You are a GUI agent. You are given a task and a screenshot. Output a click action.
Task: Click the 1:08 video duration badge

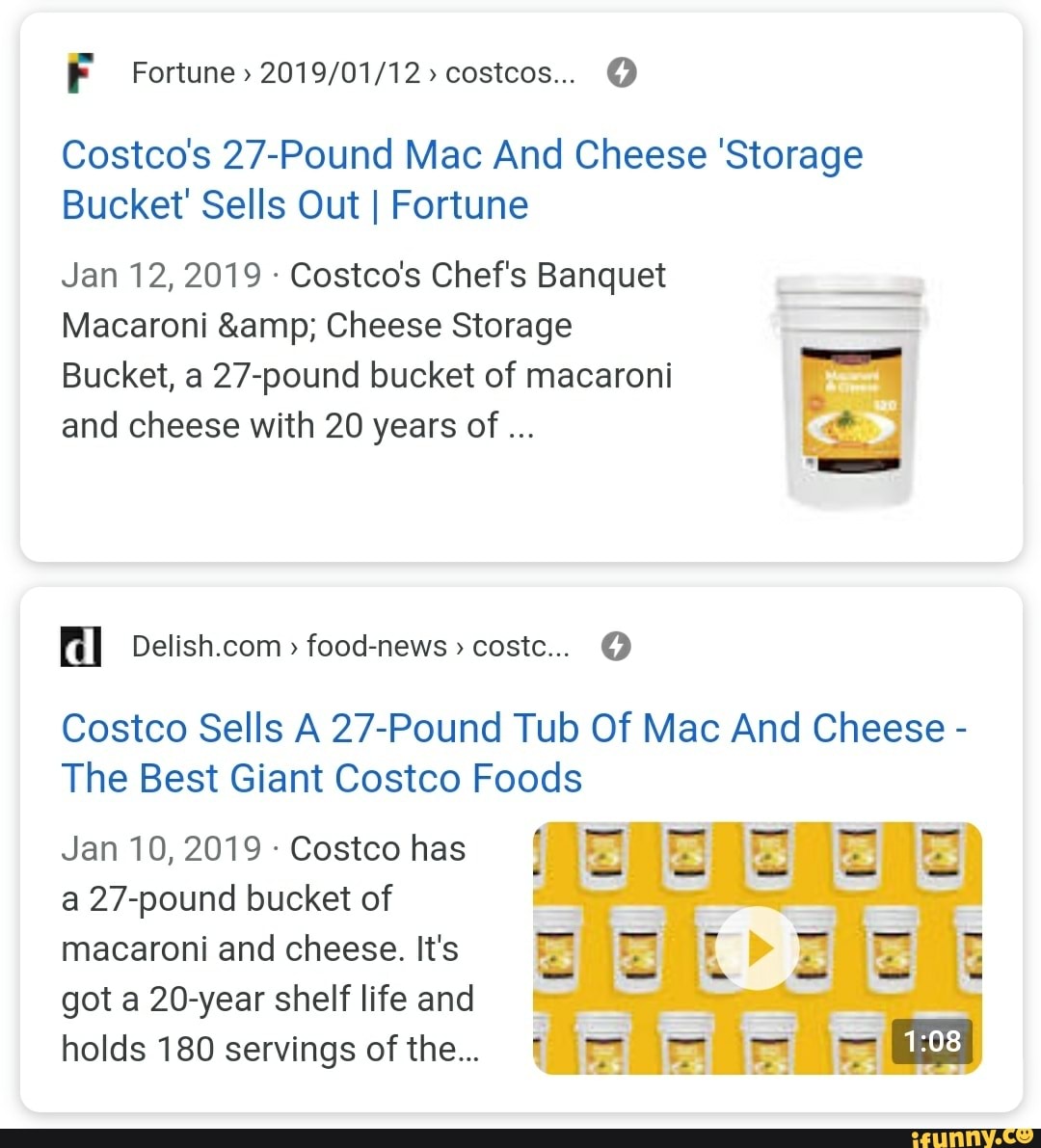pyautogui.click(x=930, y=1041)
